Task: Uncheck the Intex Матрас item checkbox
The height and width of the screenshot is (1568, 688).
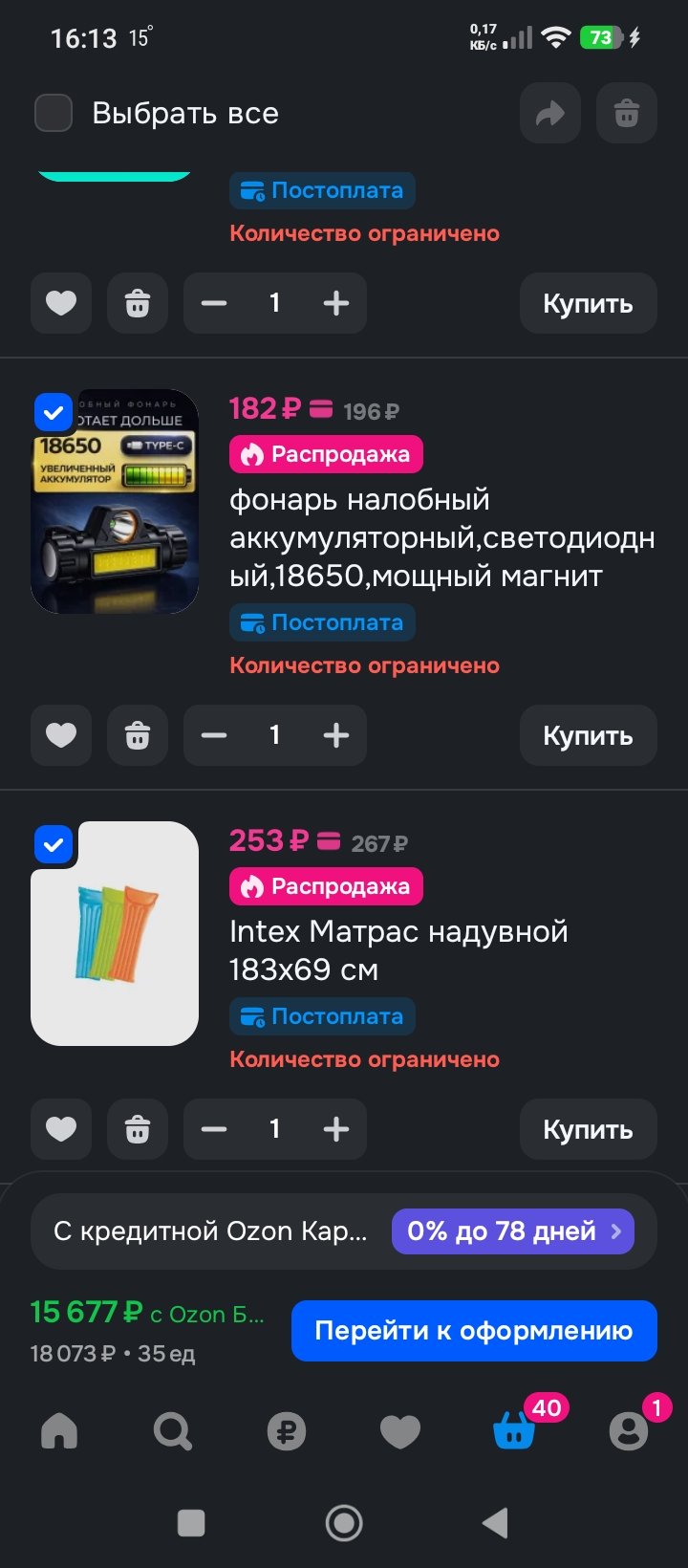Action: [54, 844]
